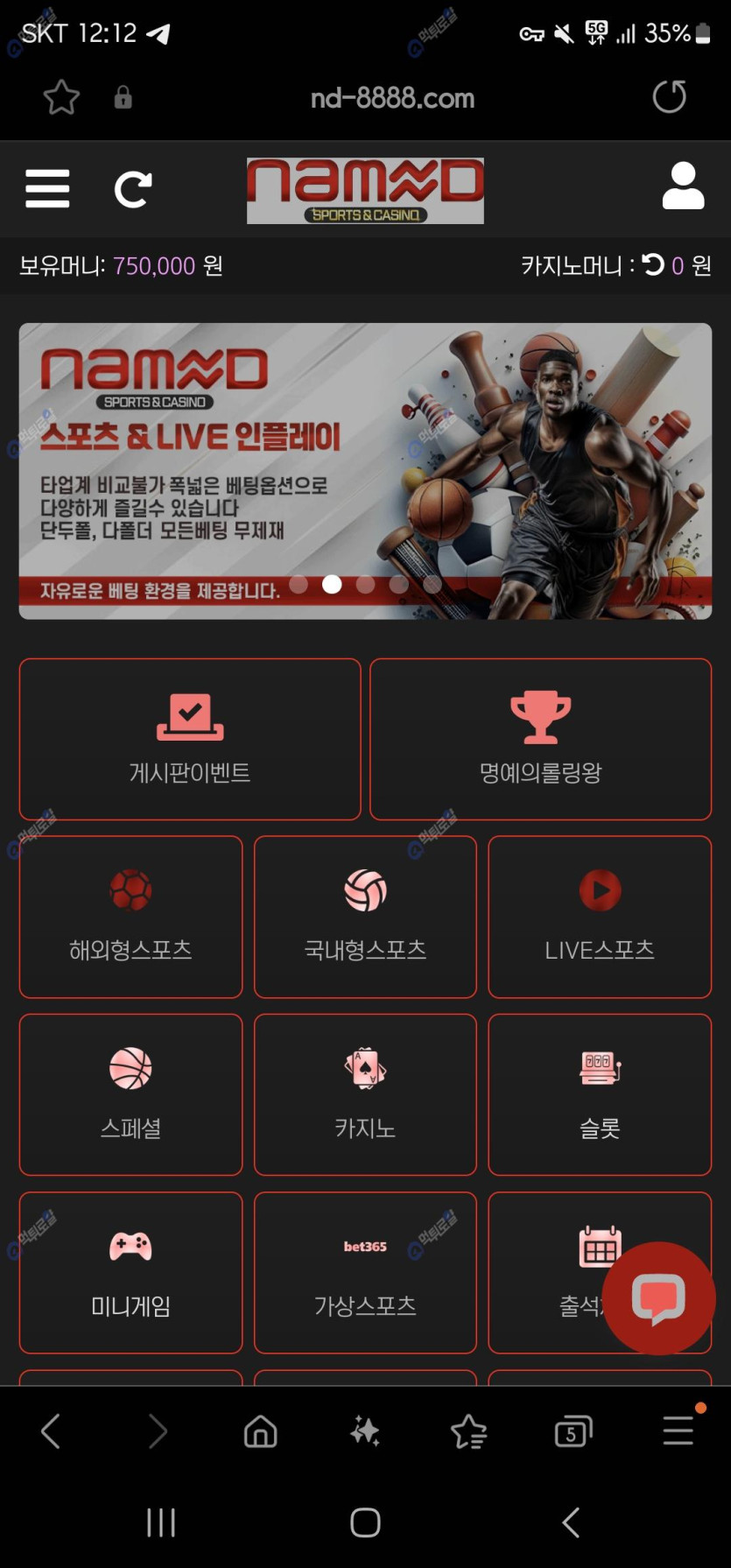The height and width of the screenshot is (1568, 731).
Task: Open the 카지노 section
Action: [x=365, y=1094]
